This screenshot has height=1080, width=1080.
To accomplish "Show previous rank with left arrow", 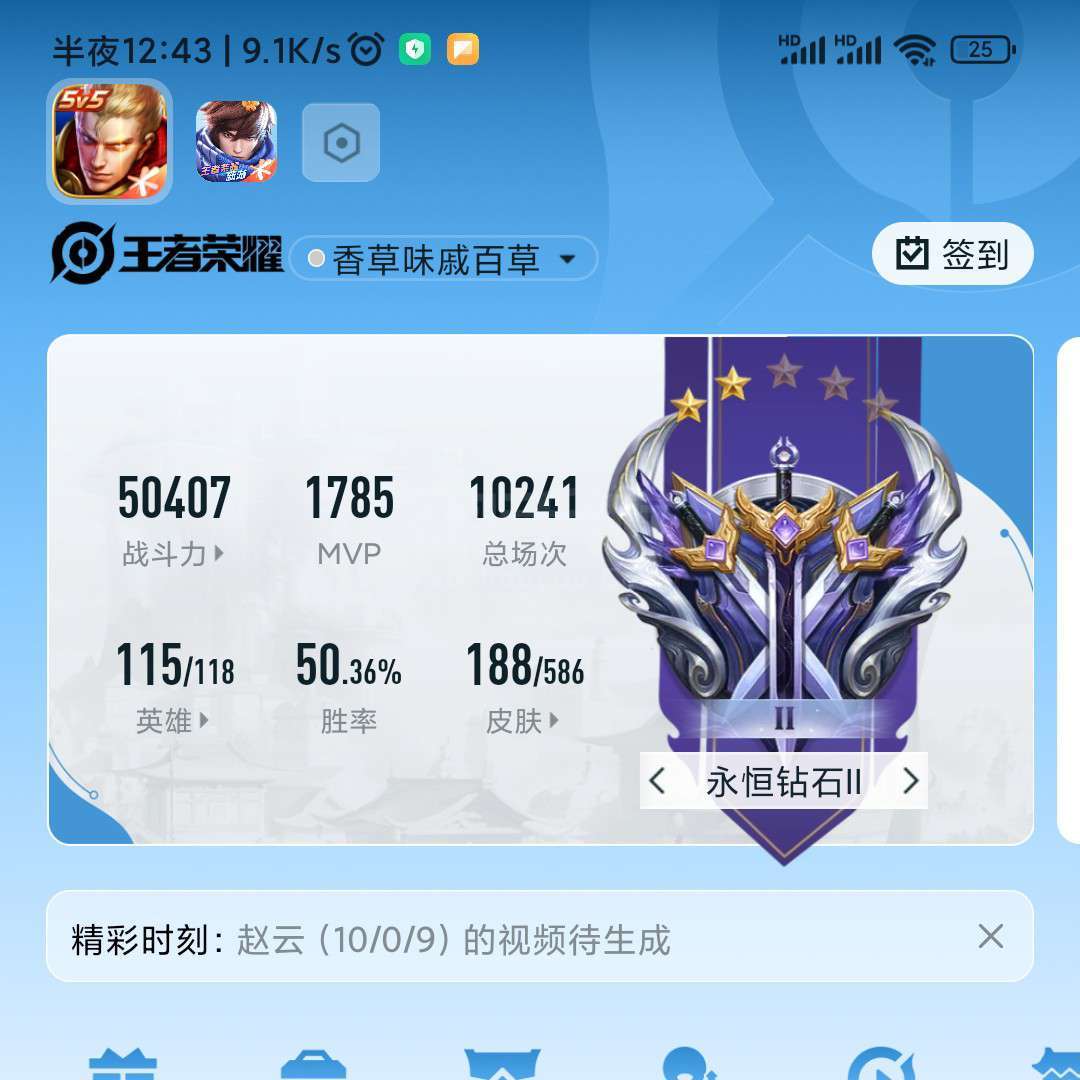I will [x=657, y=781].
